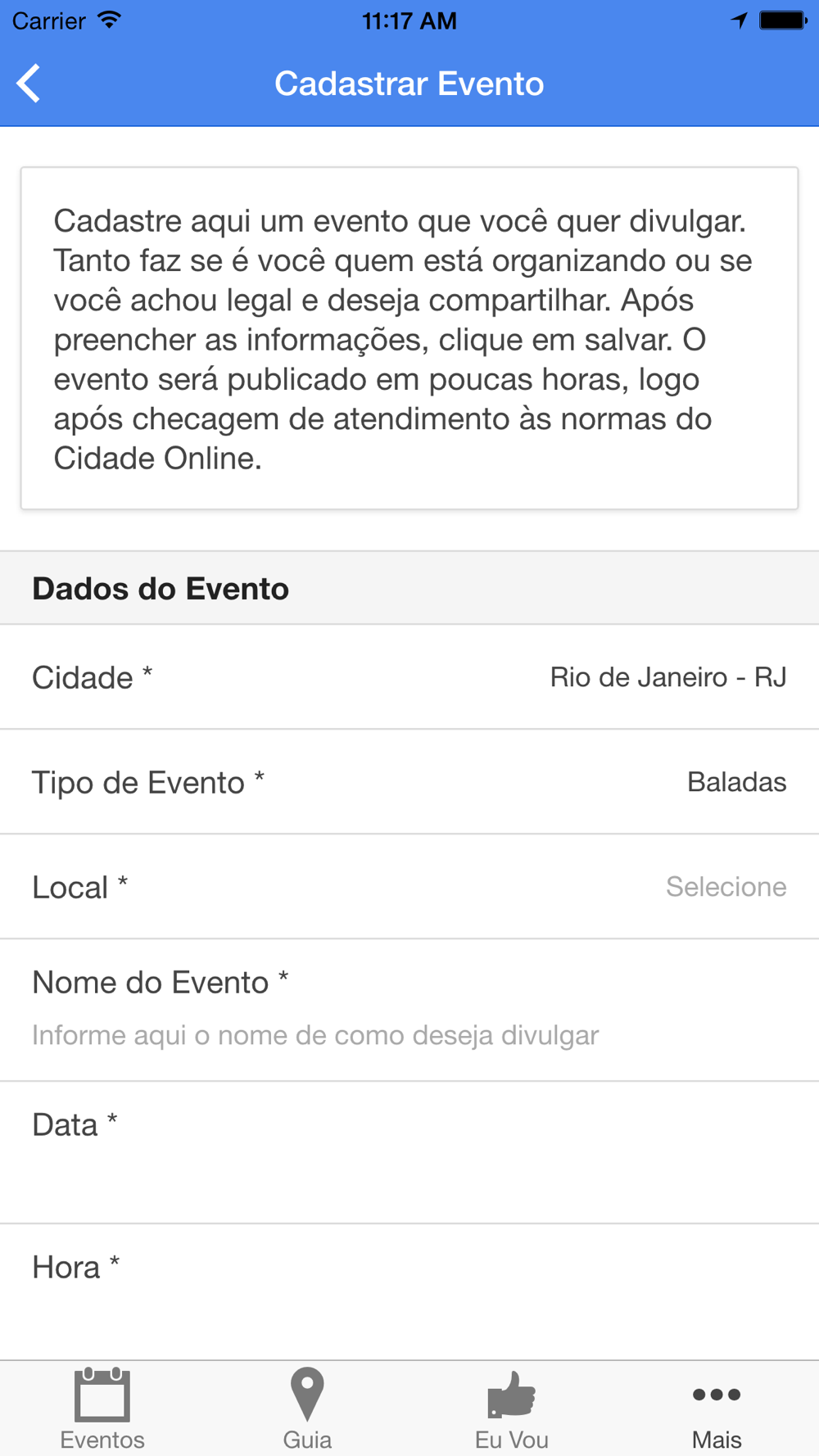Select a Local for the event
The image size is (819, 1456).
725,887
